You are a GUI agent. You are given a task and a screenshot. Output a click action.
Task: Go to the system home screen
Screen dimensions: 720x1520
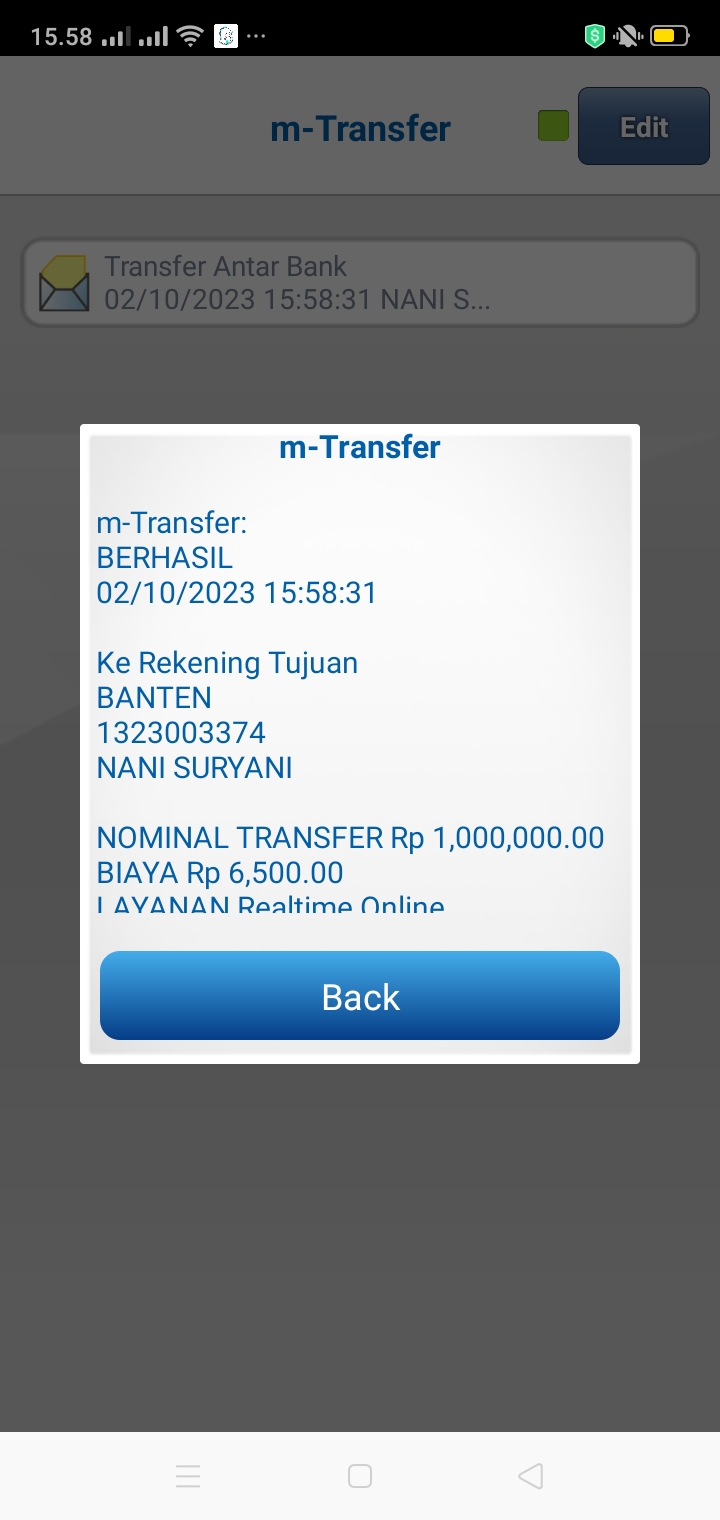click(x=360, y=1476)
